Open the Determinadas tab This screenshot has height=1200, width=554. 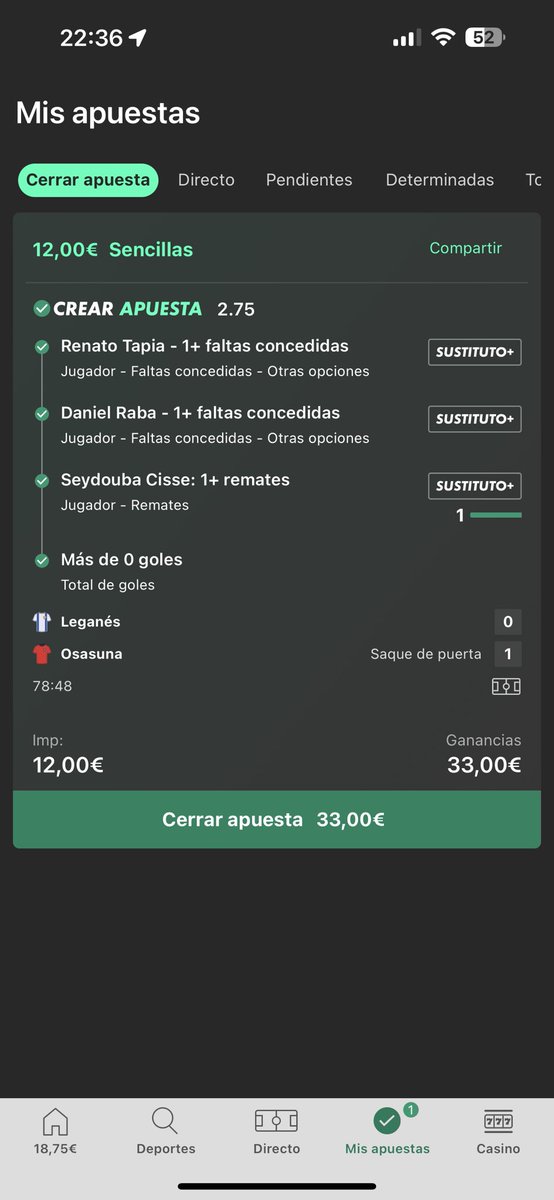[440, 180]
